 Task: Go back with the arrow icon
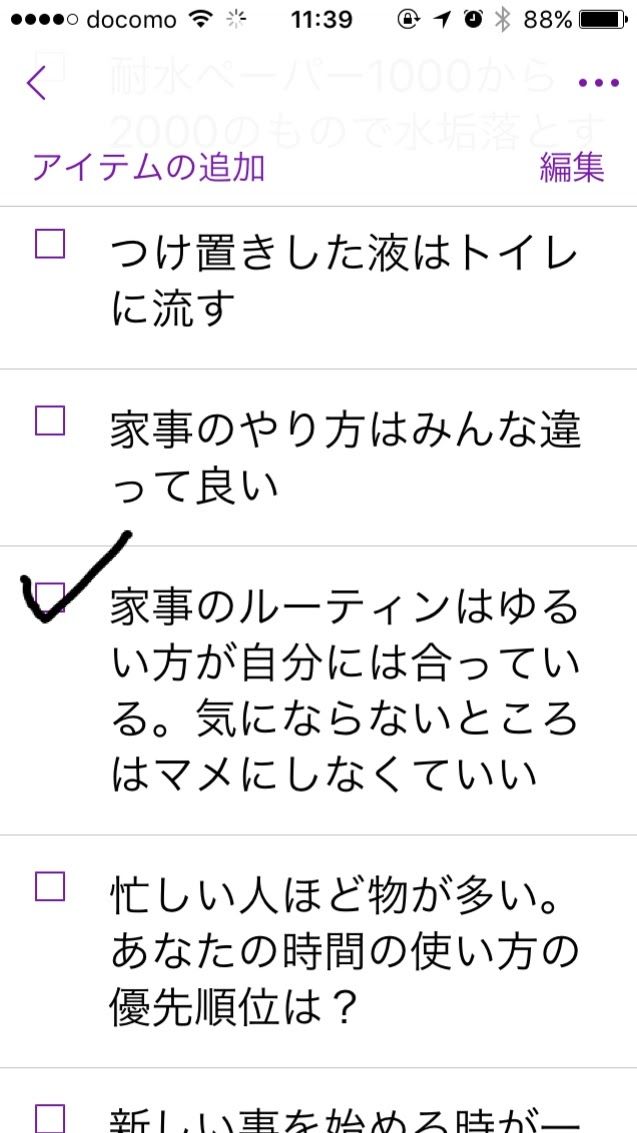coord(36,82)
